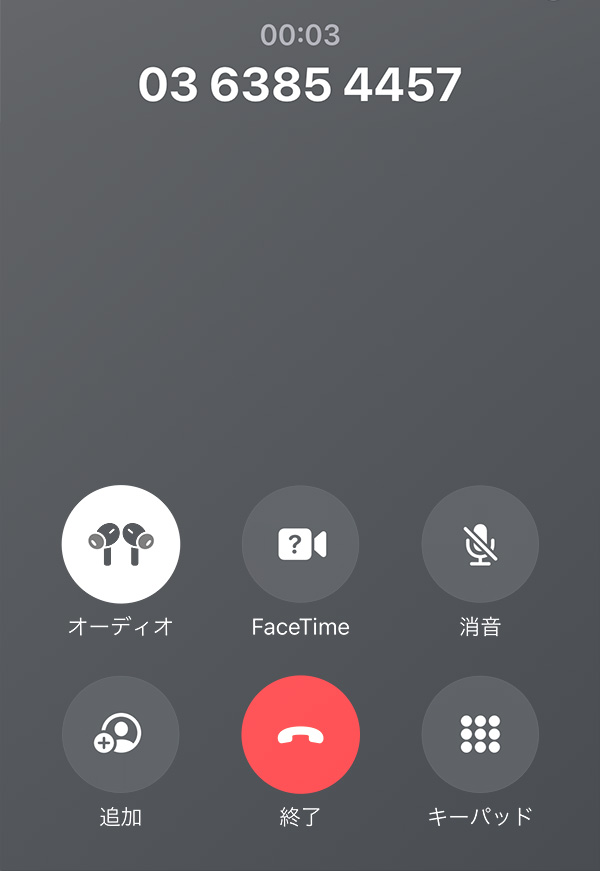Mute the microphone with 消音
This screenshot has height=871, width=600.
pyautogui.click(x=480, y=544)
